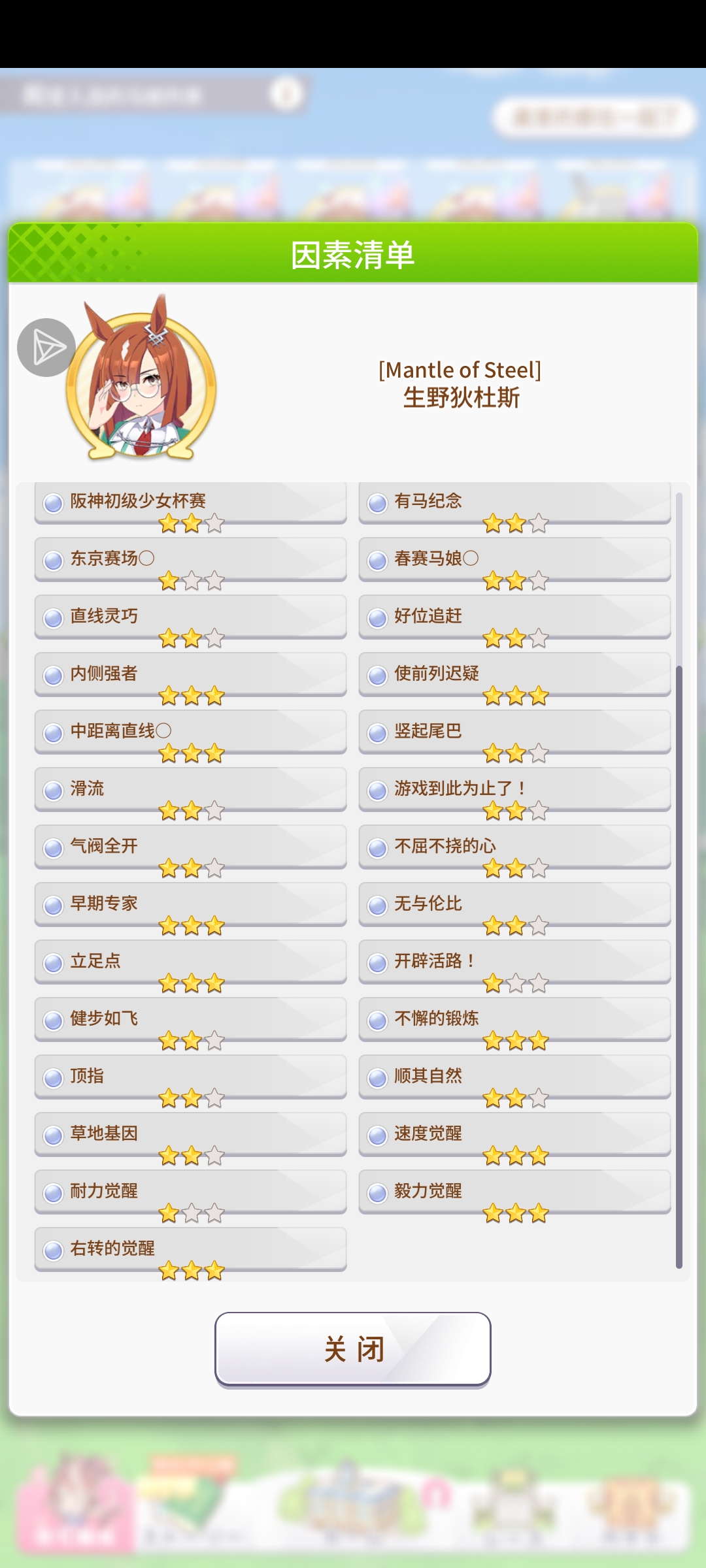This screenshot has height=1568, width=706.
Task: Open the 气阀全开 factor
Action: (190, 847)
